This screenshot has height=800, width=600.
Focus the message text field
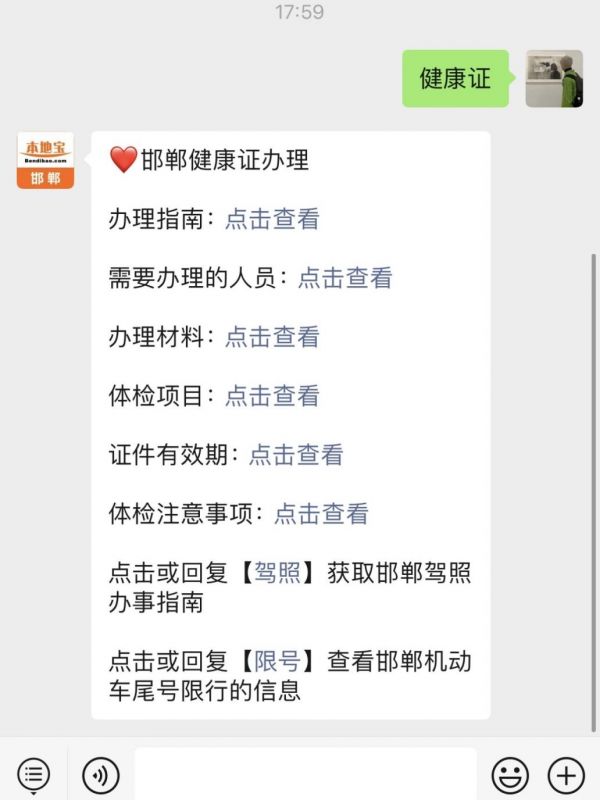(305, 773)
